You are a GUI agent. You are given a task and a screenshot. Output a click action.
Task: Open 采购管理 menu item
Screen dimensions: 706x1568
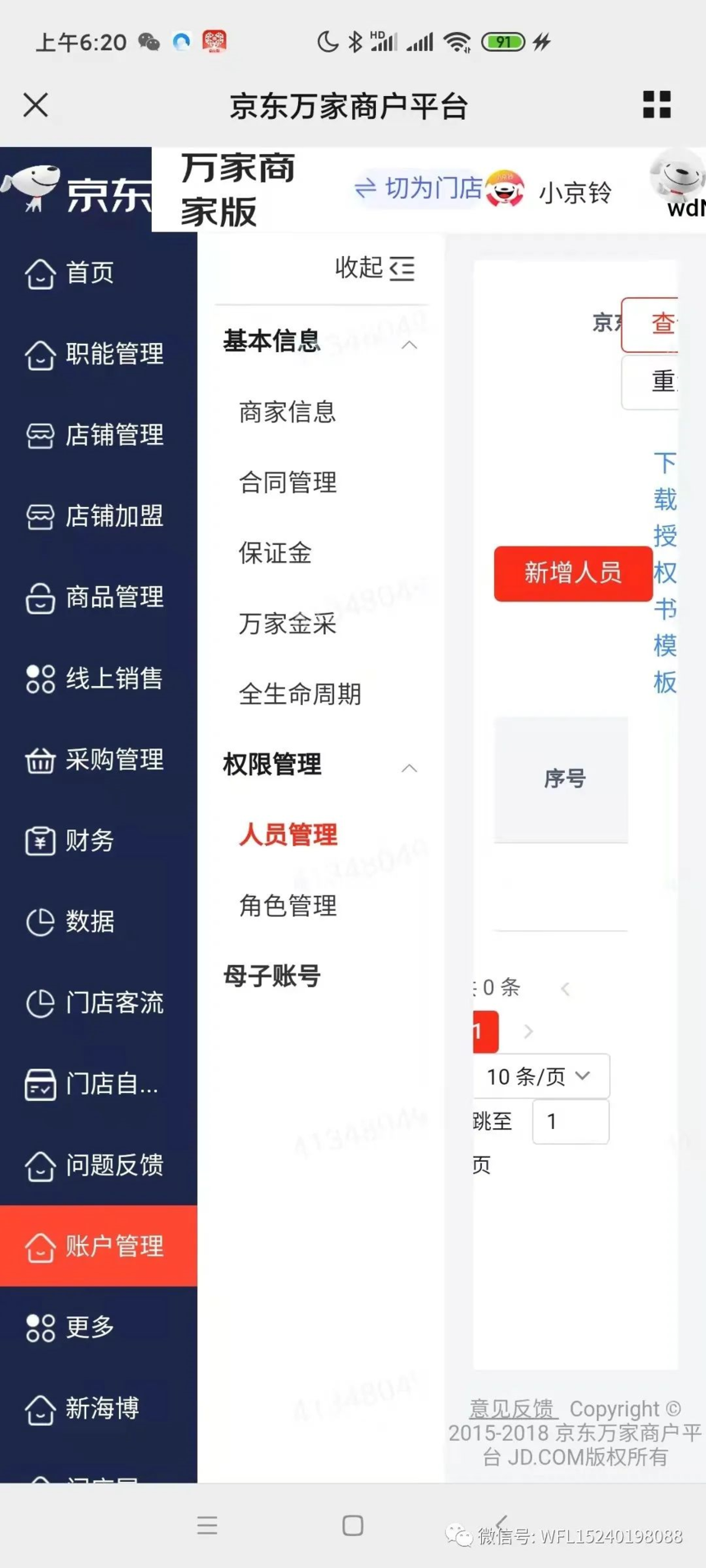tap(114, 760)
